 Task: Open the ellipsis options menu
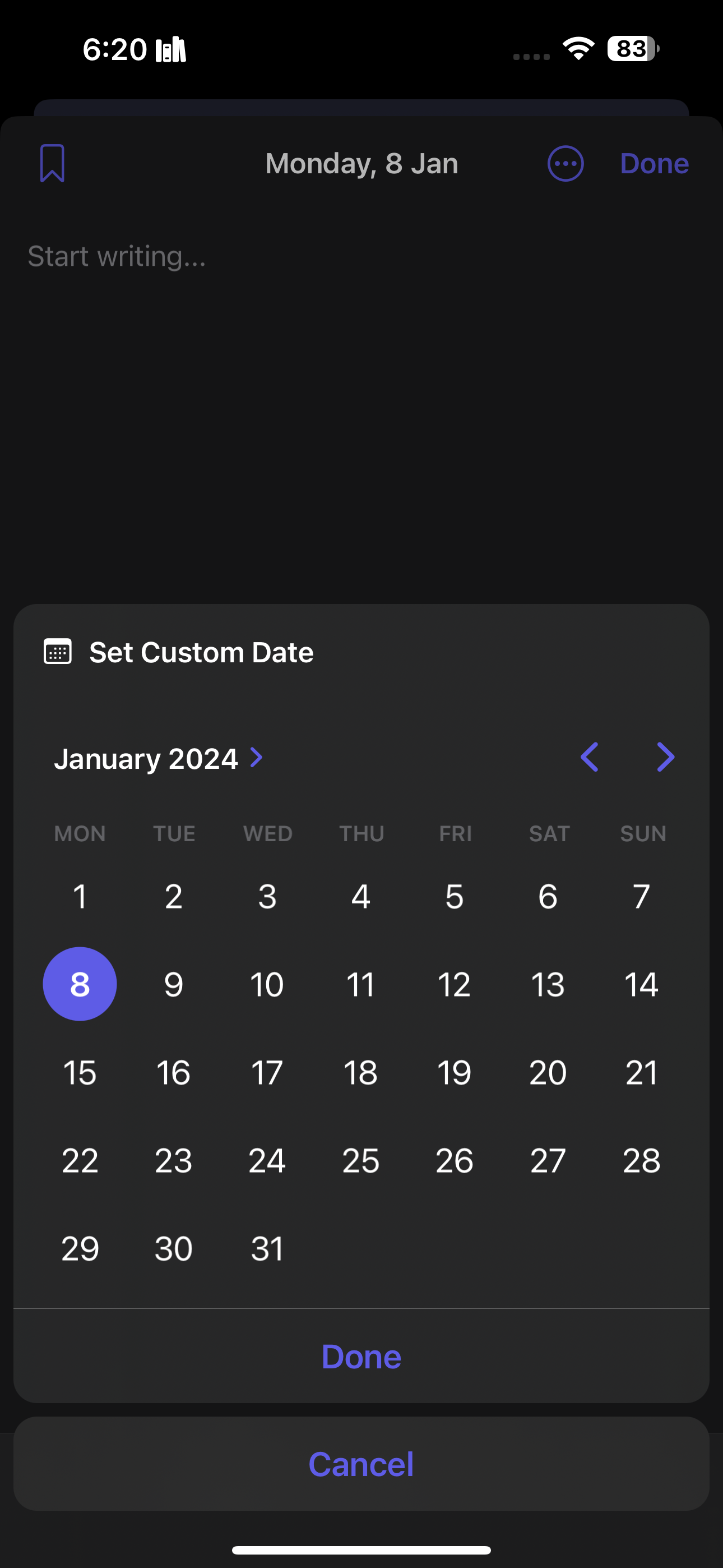click(x=565, y=163)
